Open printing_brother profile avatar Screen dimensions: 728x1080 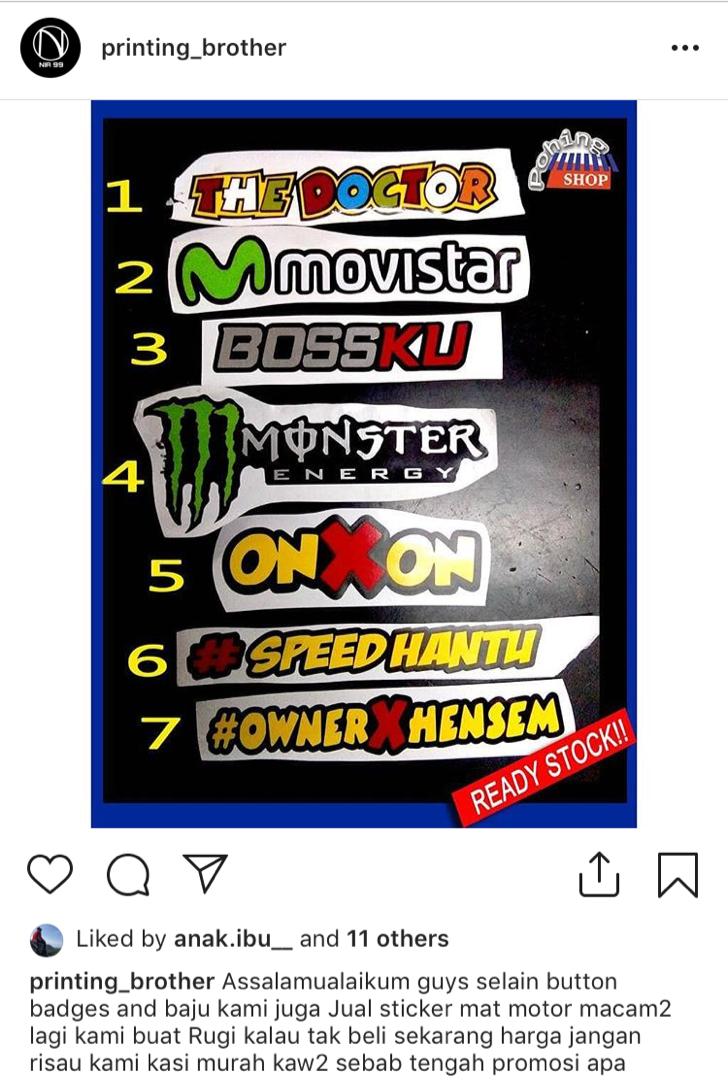pyautogui.click(x=50, y=48)
